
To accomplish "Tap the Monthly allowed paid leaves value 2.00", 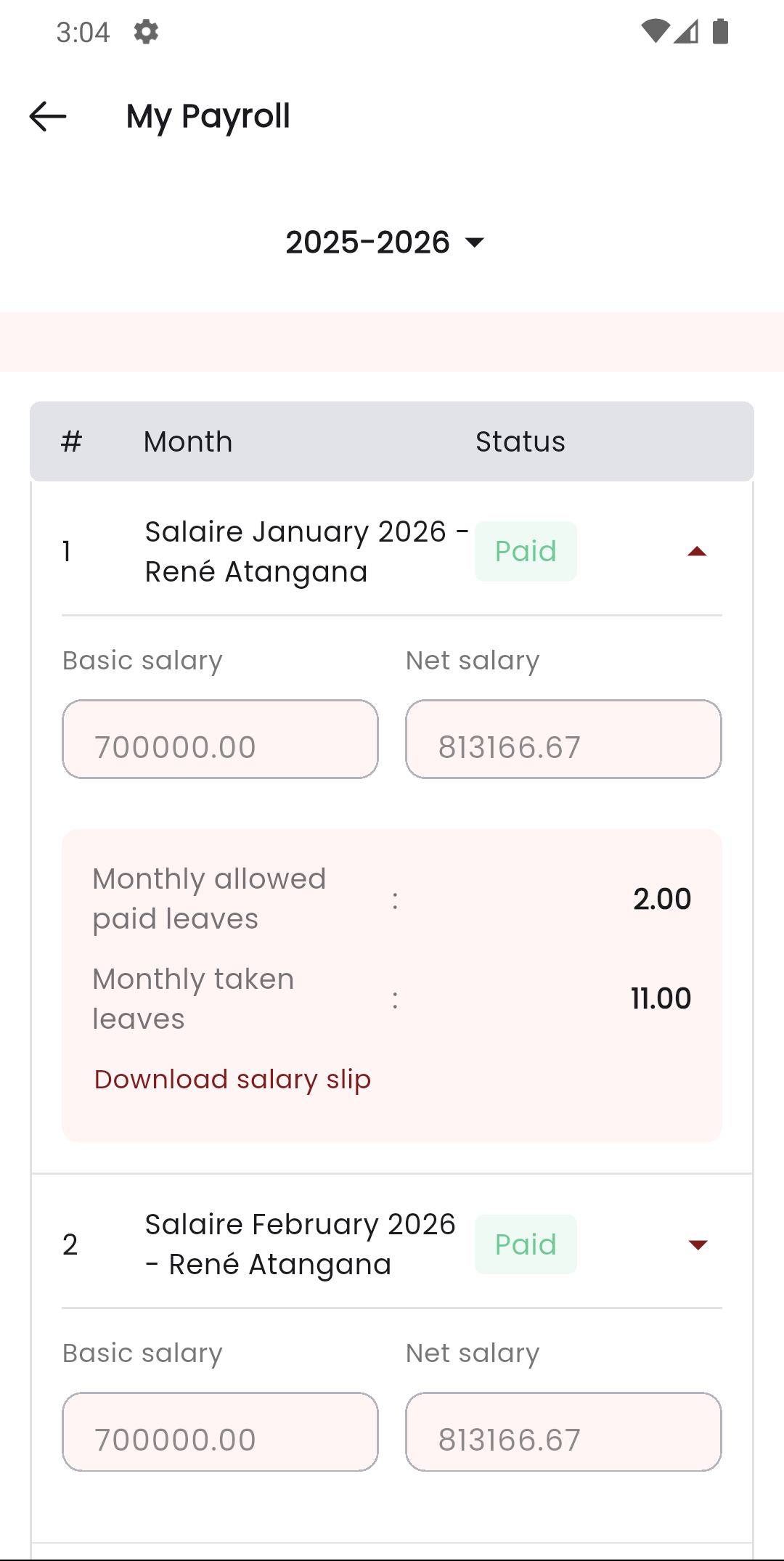I will [662, 898].
